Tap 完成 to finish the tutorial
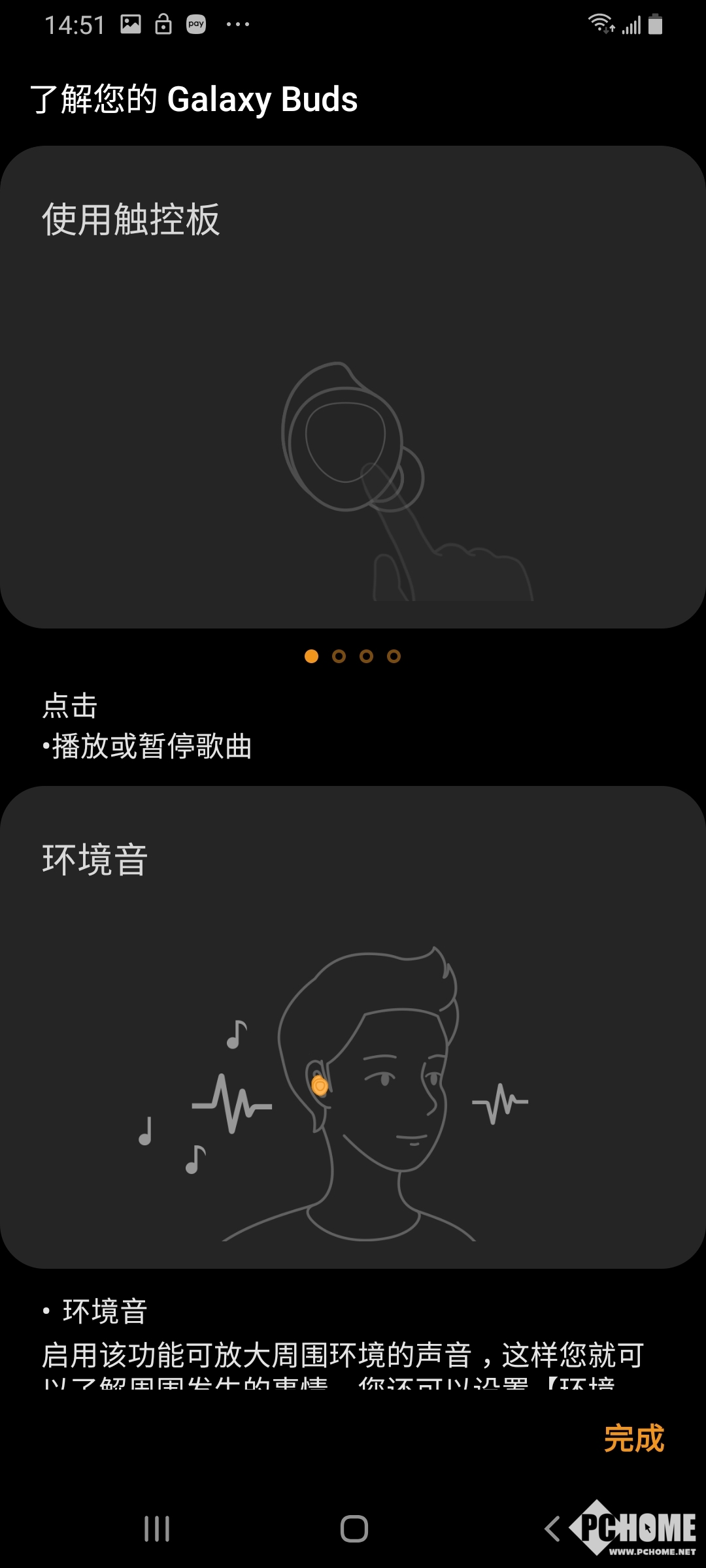The height and width of the screenshot is (1568, 706). 633,1439
